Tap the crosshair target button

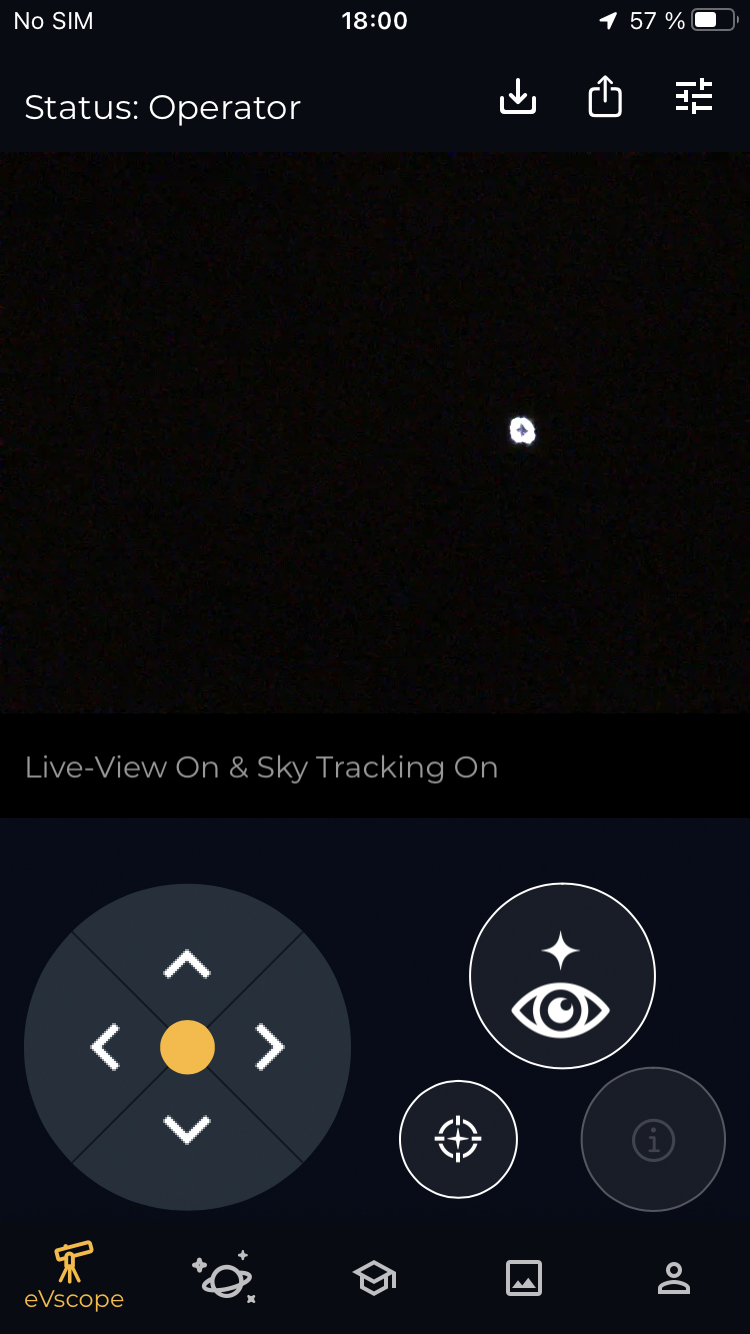click(458, 1138)
